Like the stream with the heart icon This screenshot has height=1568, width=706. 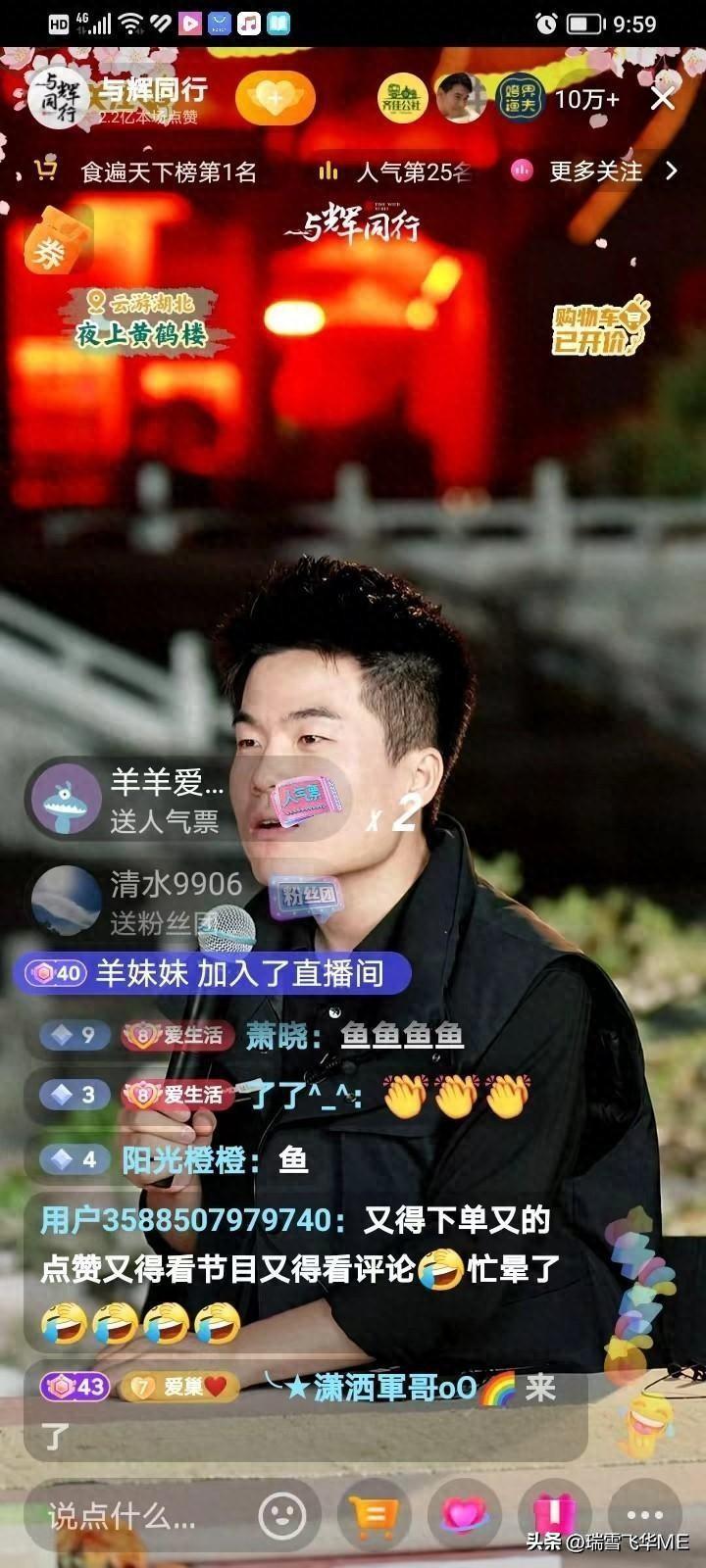click(465, 1516)
